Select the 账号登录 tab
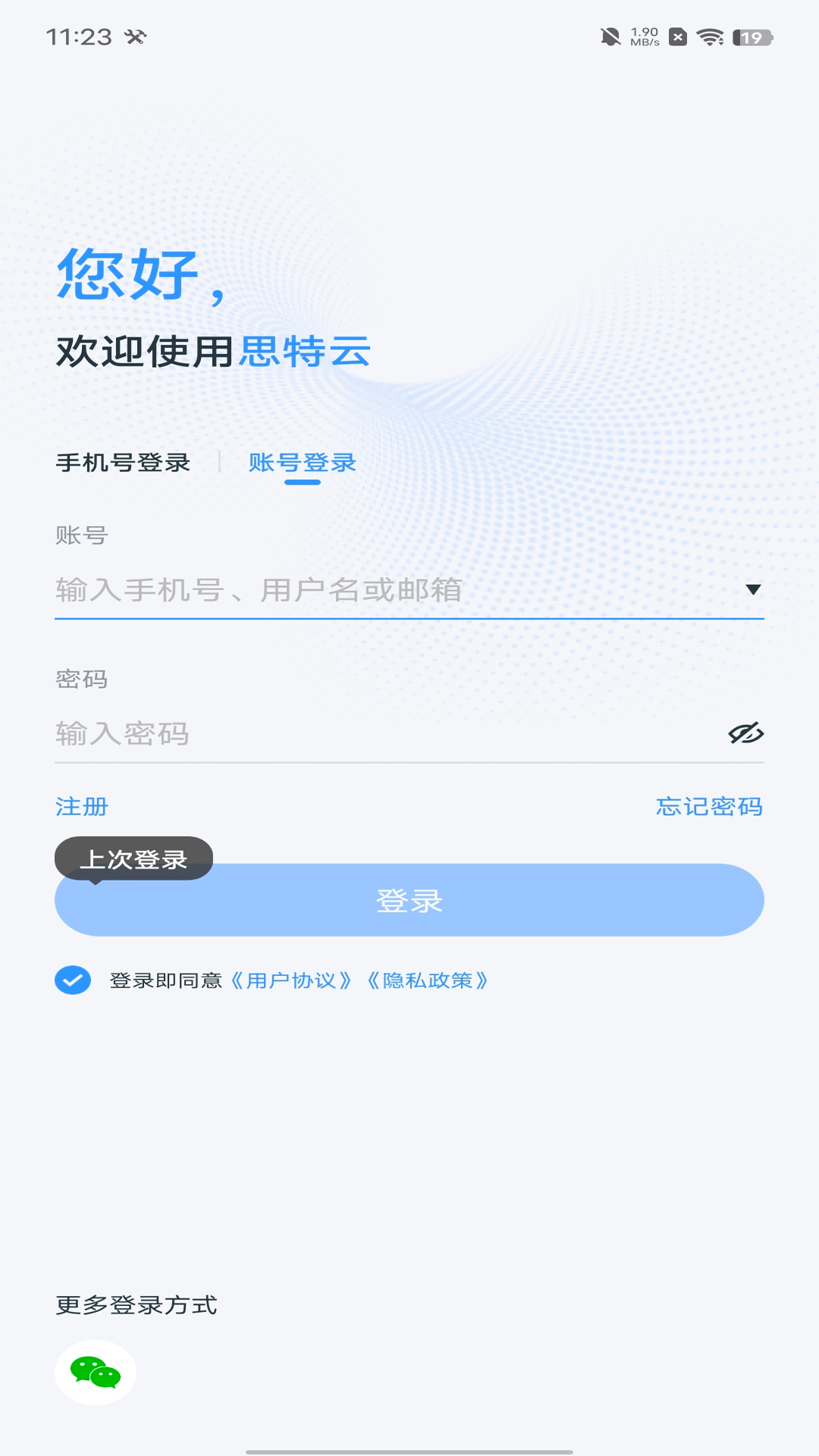819x1456 pixels. coord(302,463)
